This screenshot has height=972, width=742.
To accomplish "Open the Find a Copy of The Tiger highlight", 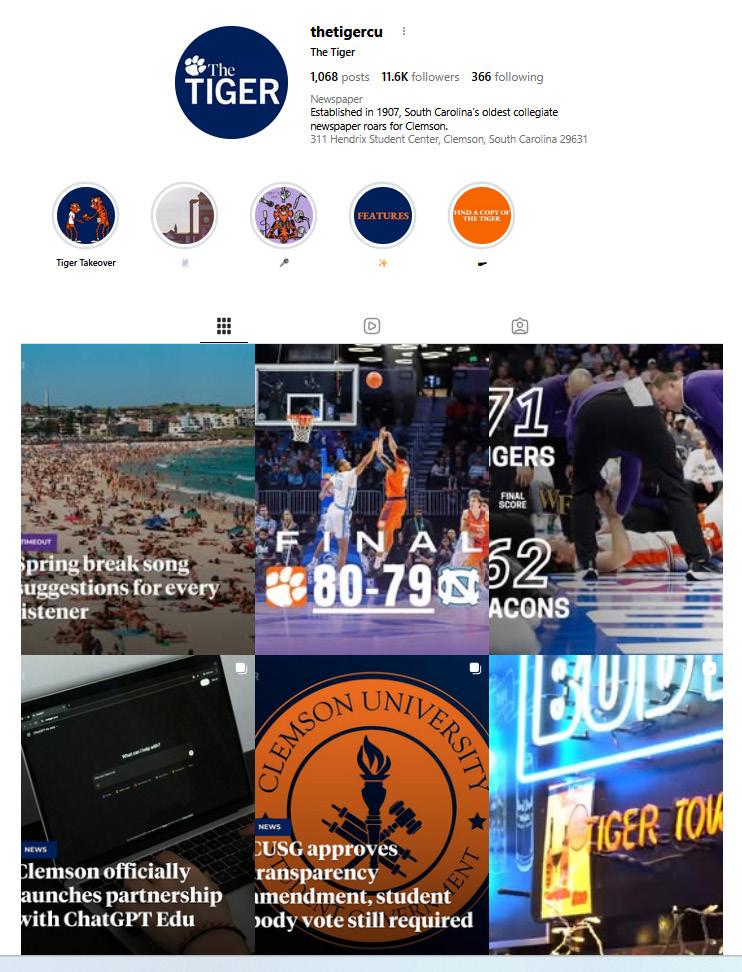I will pyautogui.click(x=481, y=216).
